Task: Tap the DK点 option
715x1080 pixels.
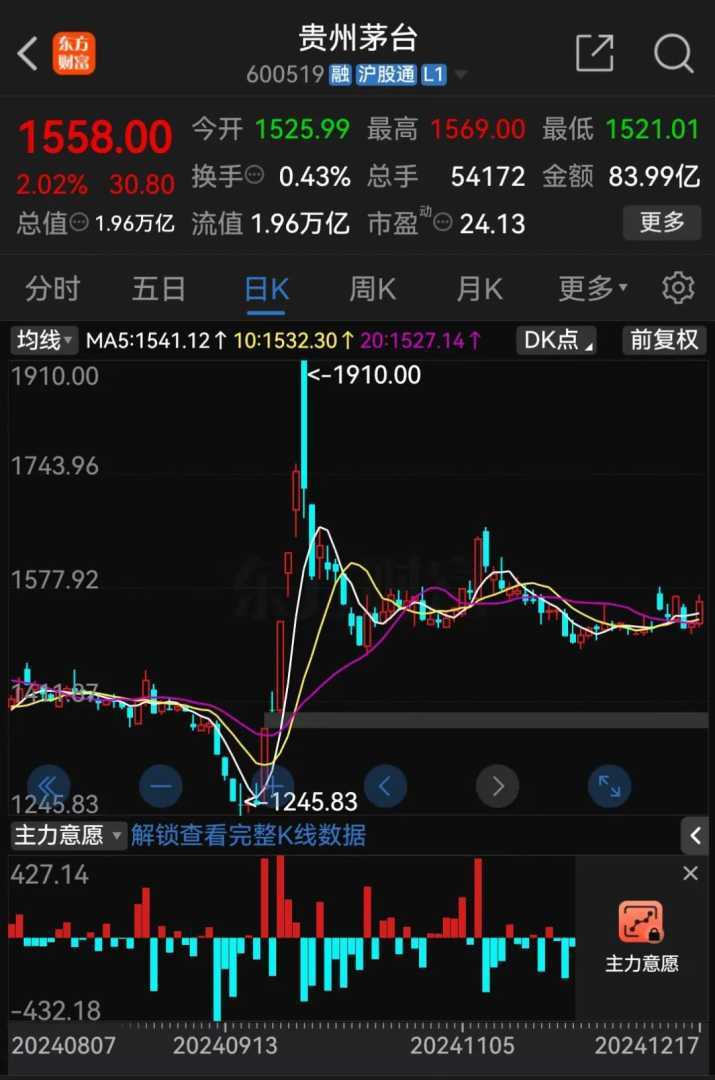Action: [557, 341]
